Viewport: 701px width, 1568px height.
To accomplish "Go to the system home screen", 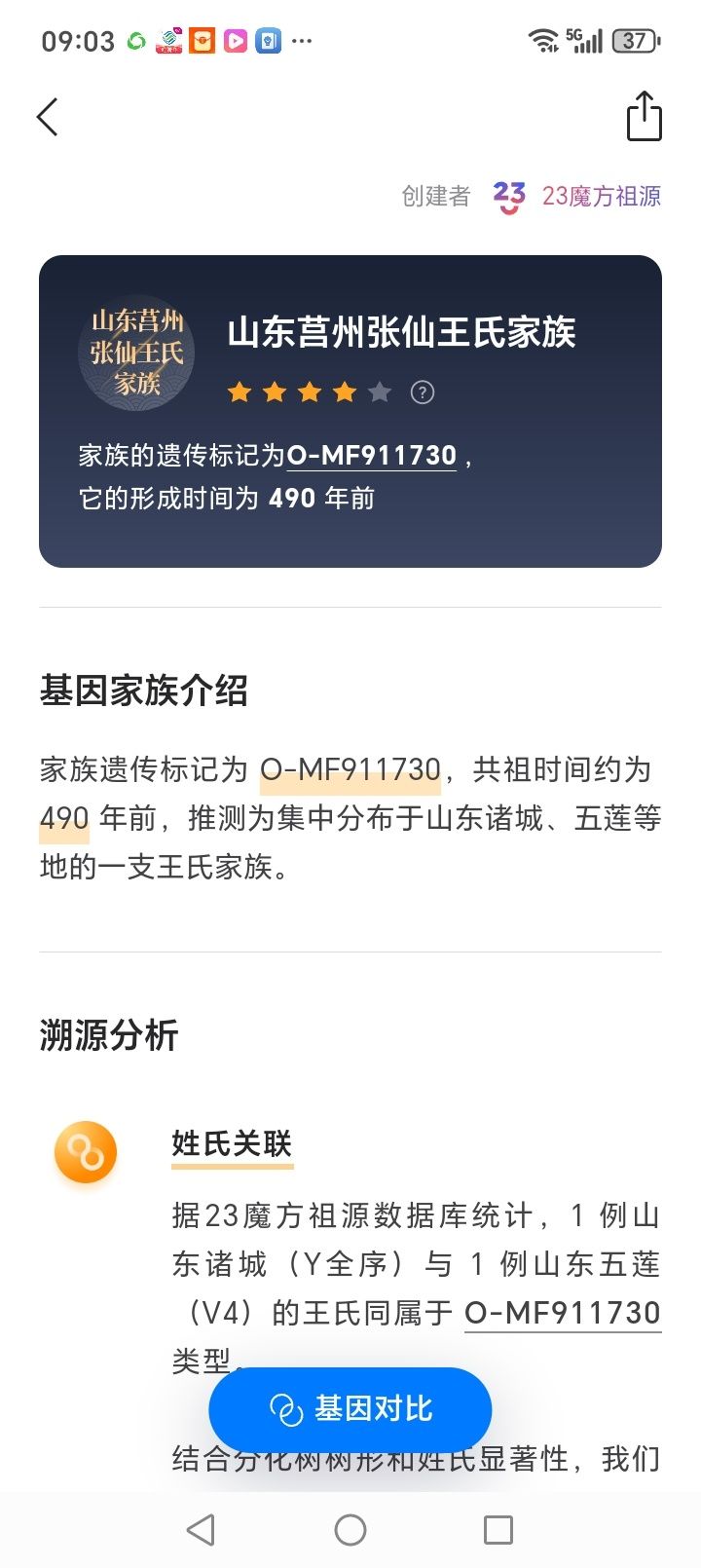I will click(x=350, y=1529).
